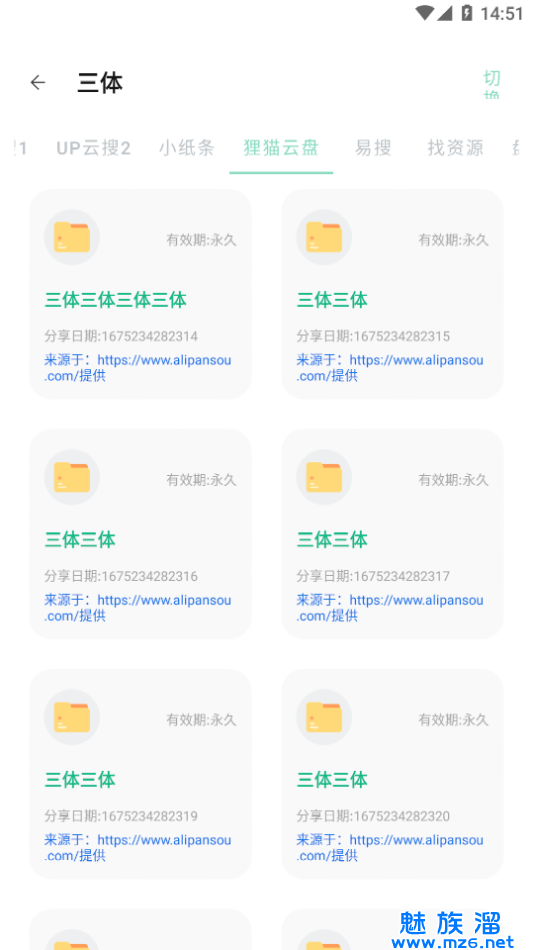Go back using the arrow icon

38,82
